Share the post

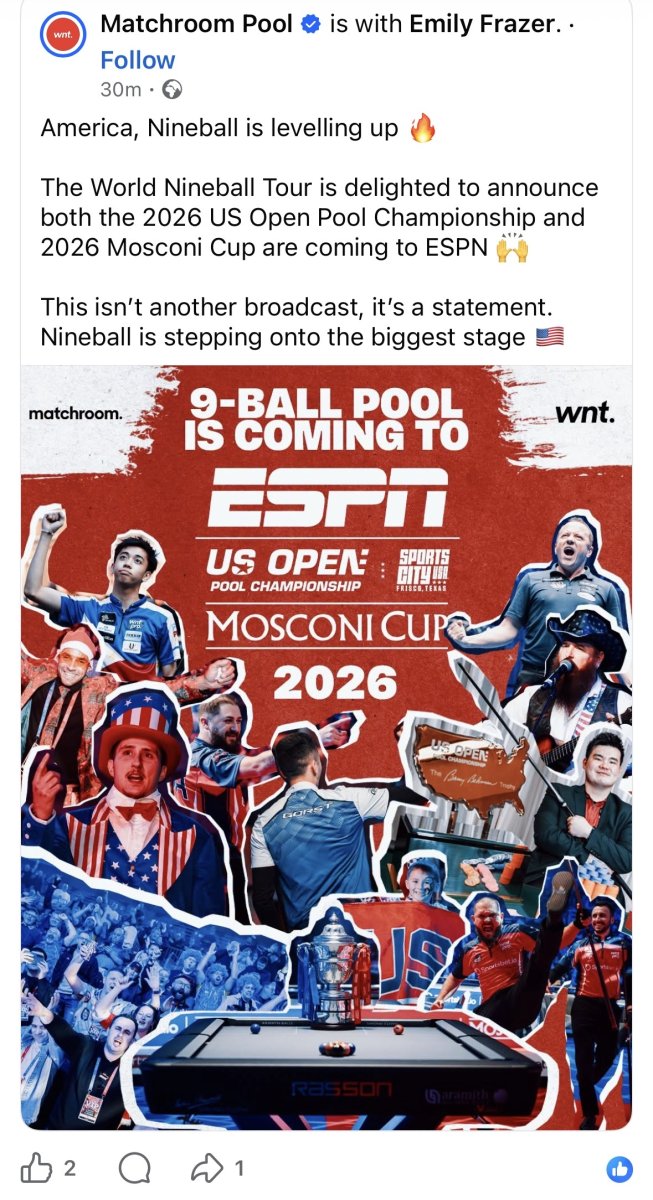206,1168
